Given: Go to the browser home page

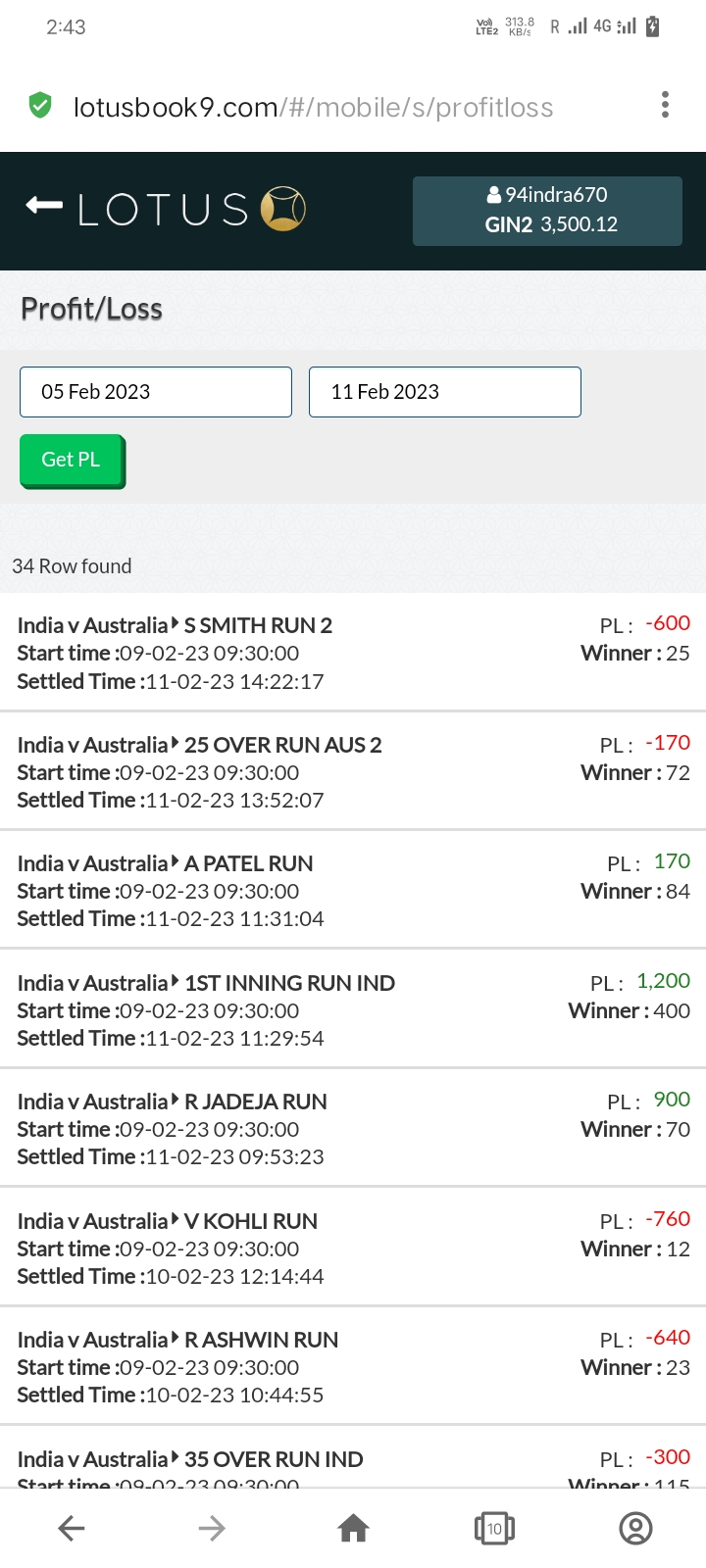Looking at the screenshot, I should point(353,1528).
